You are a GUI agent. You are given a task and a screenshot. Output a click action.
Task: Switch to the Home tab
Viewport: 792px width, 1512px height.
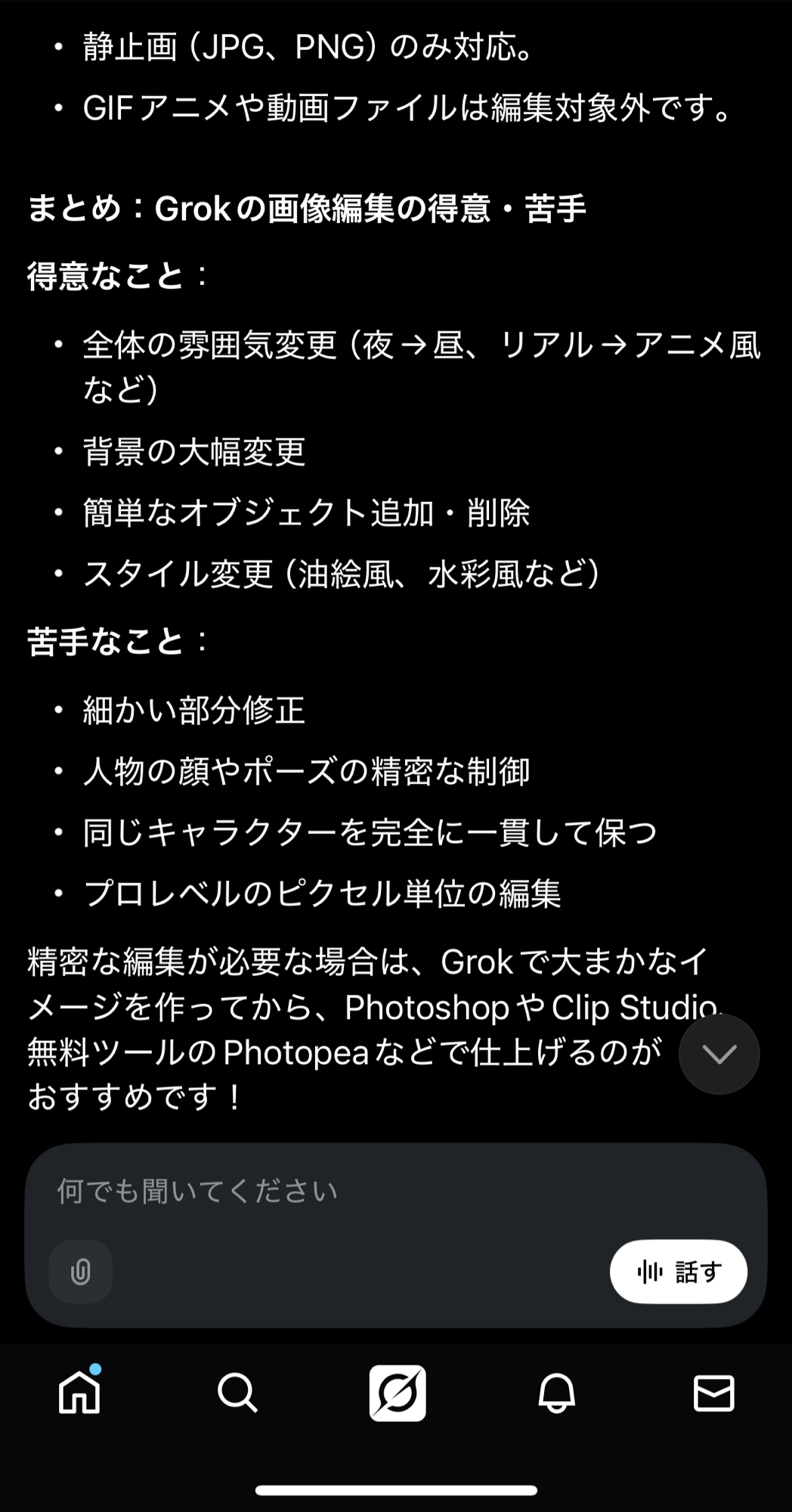pos(79,1392)
